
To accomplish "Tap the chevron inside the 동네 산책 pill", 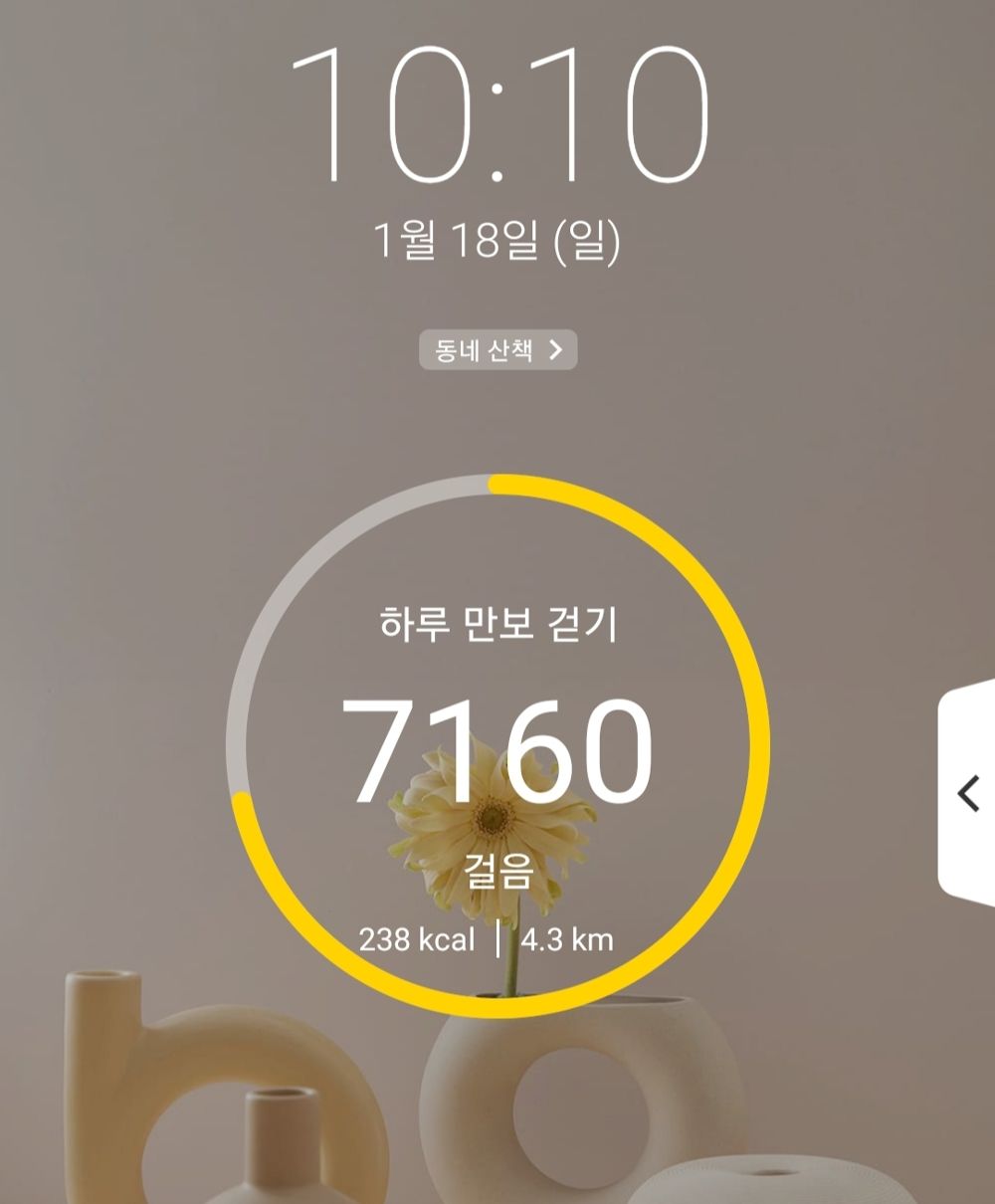I will point(560,350).
